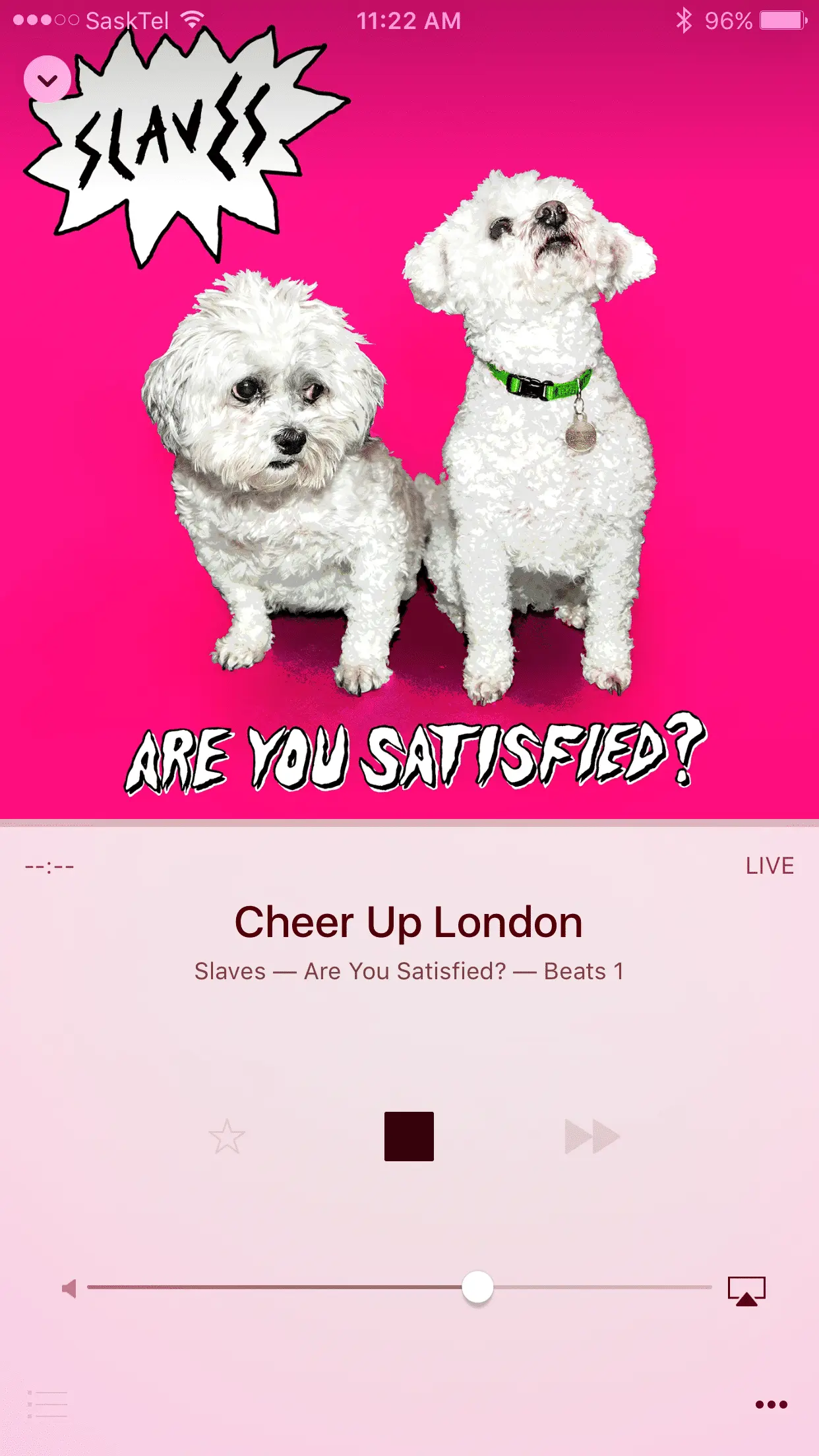Tap the volume slider knob
This screenshot has width=819, height=1456.
tap(477, 1287)
